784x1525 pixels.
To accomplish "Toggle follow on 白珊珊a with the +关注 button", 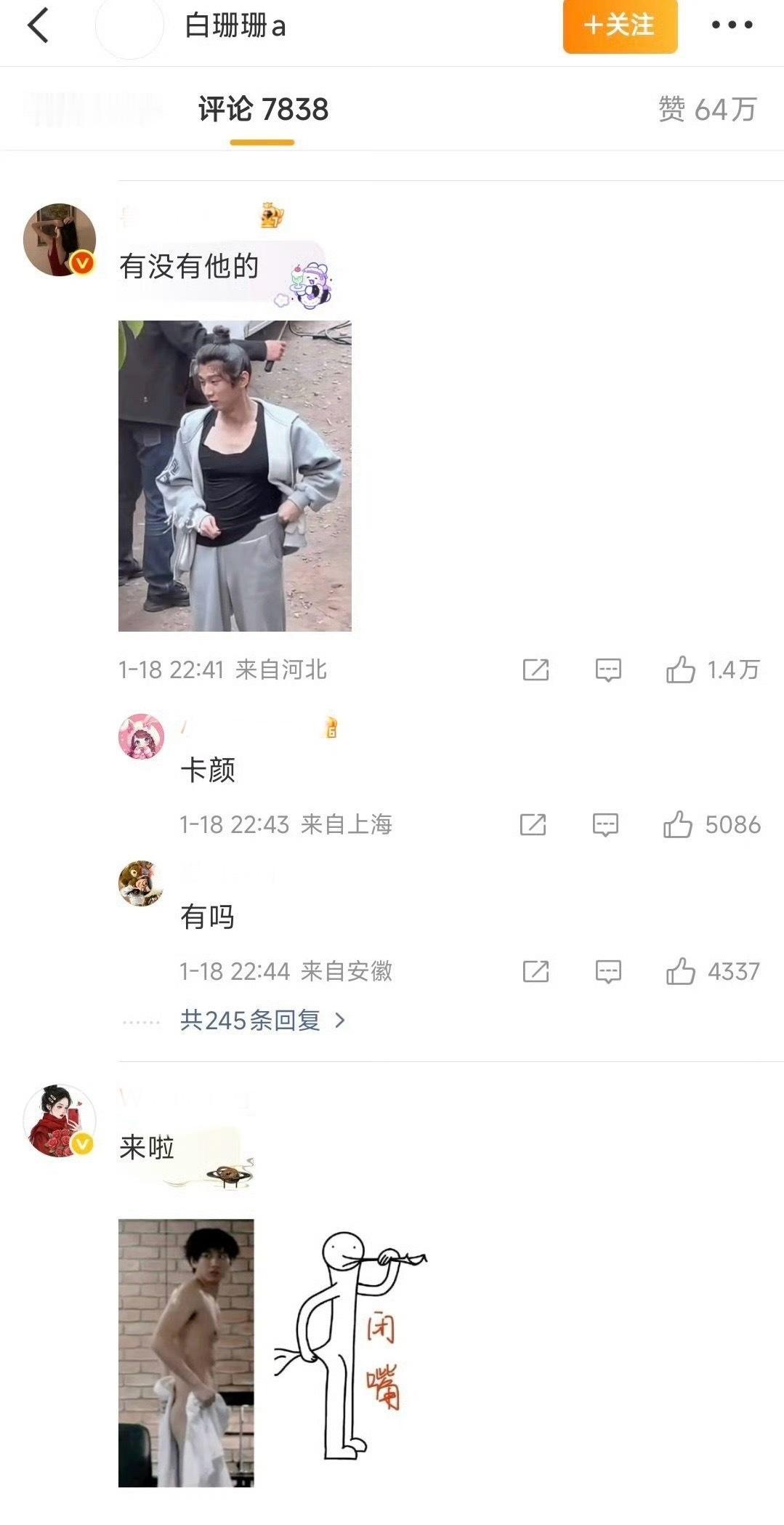I will (x=618, y=27).
